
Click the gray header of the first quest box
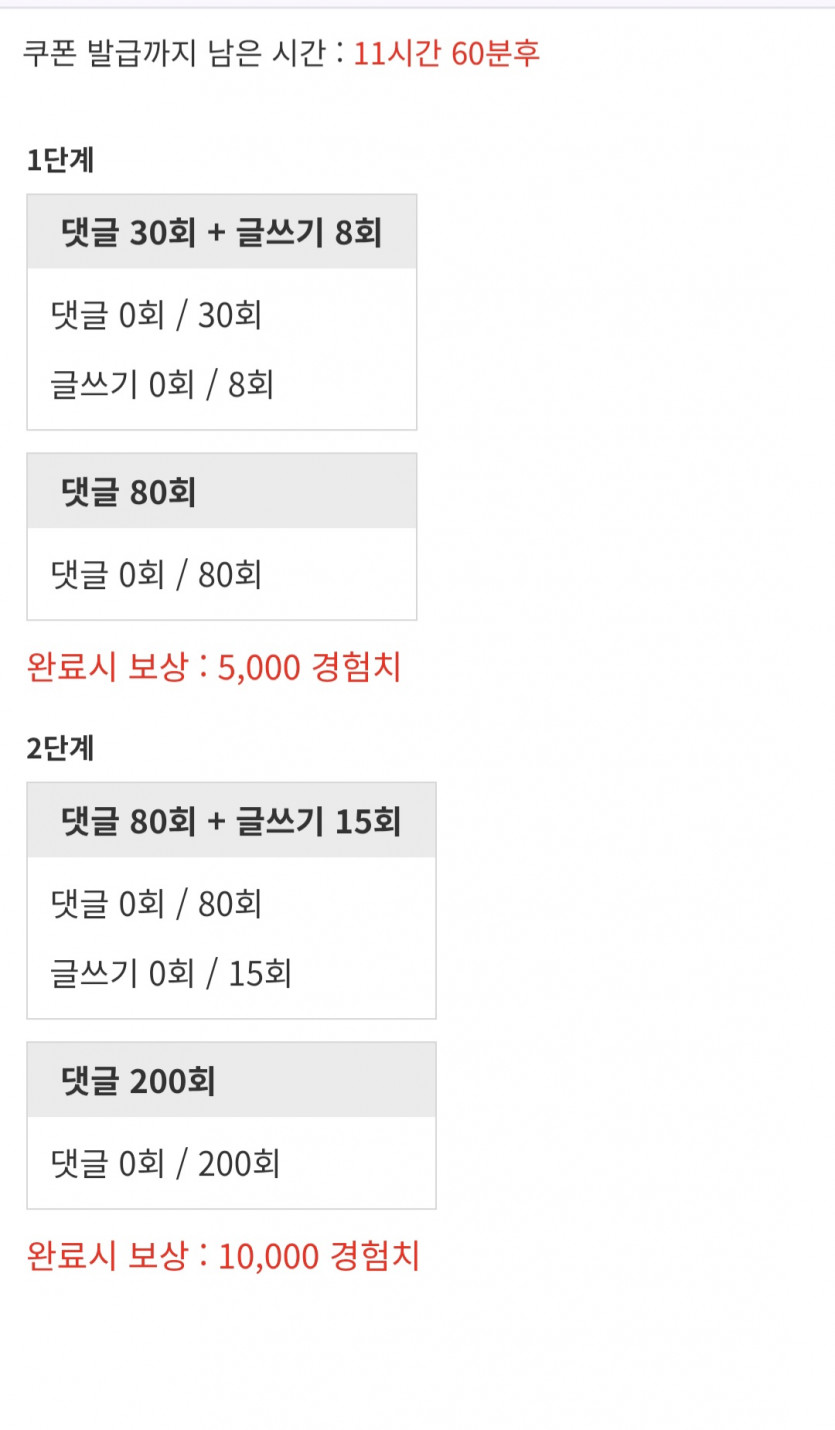click(222, 230)
